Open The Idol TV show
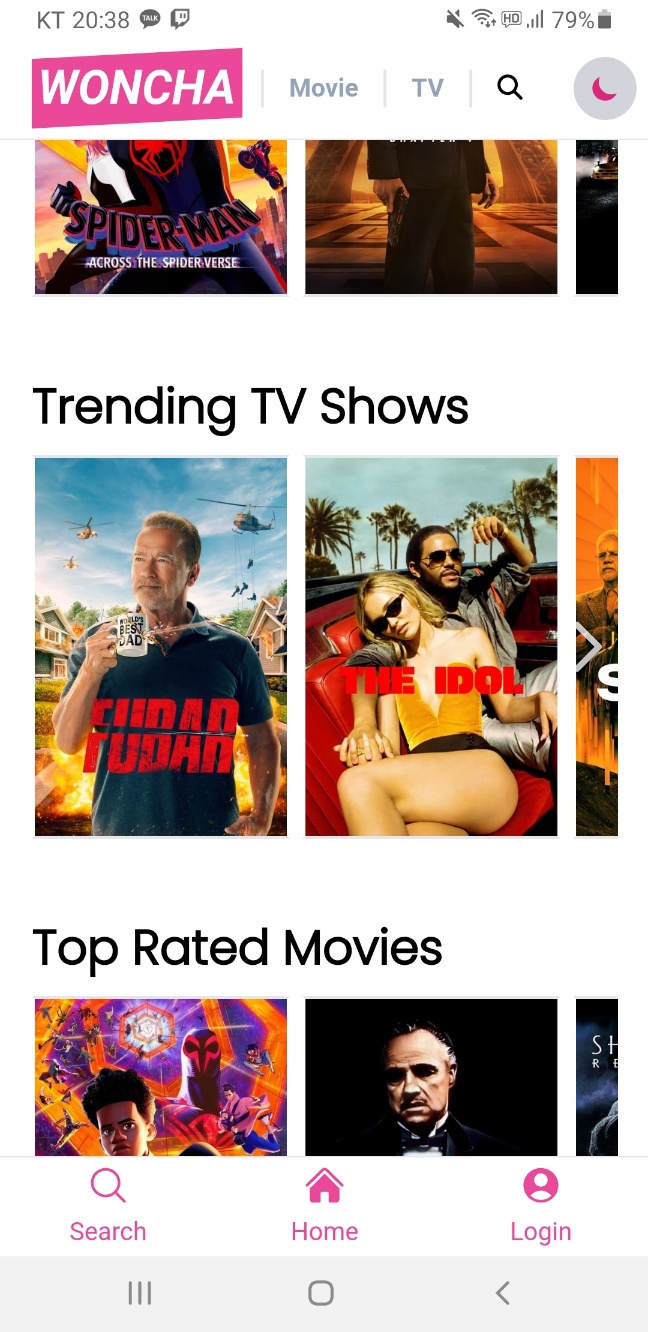This screenshot has height=1332, width=648. [x=431, y=646]
